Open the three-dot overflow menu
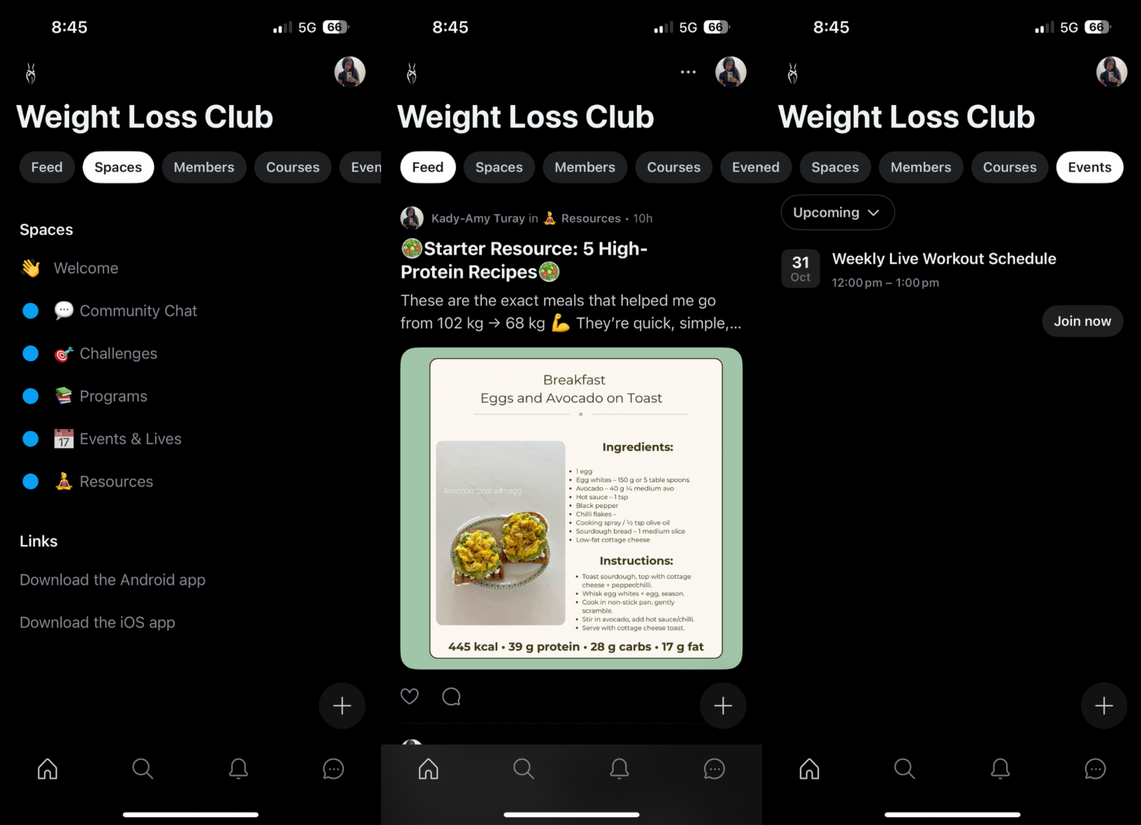 point(688,72)
